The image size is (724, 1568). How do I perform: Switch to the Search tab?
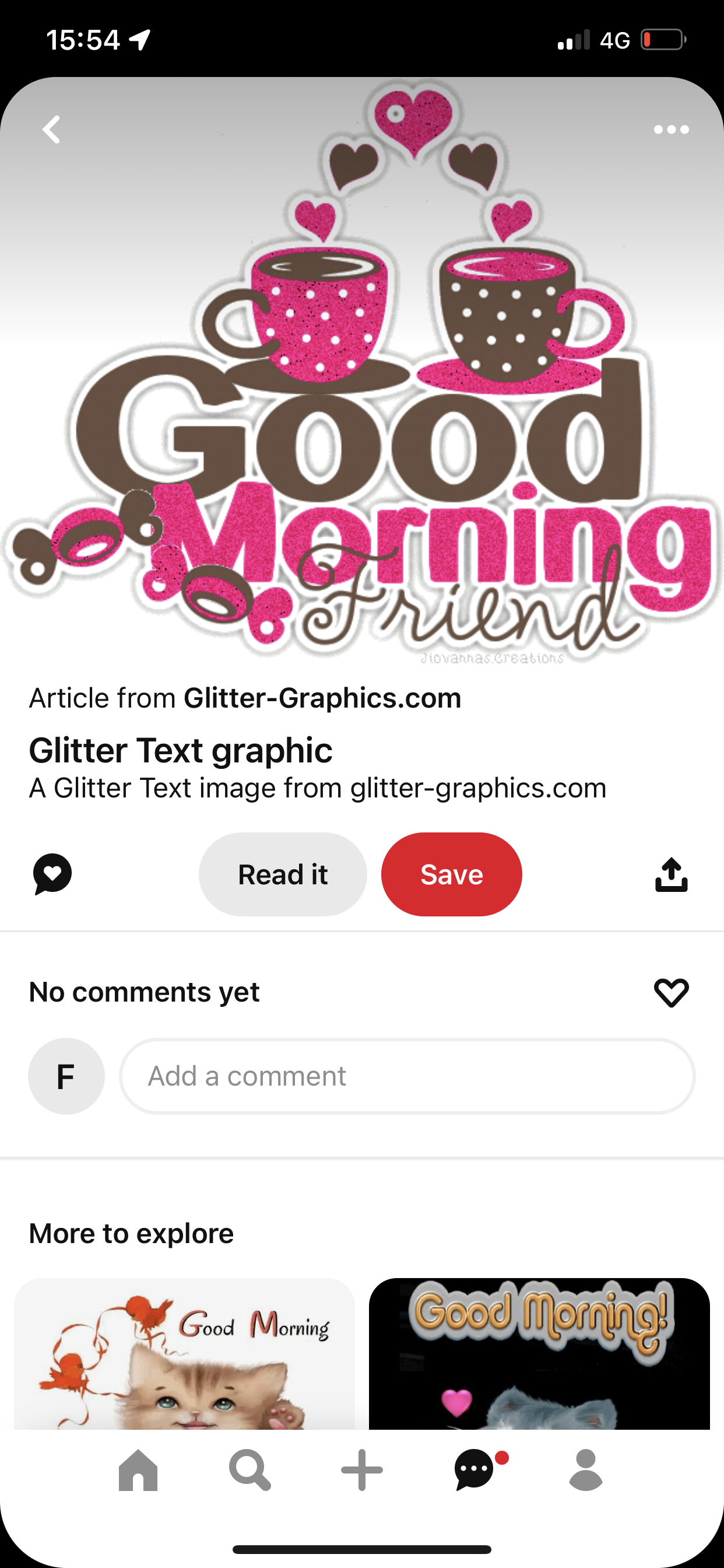(249, 1470)
